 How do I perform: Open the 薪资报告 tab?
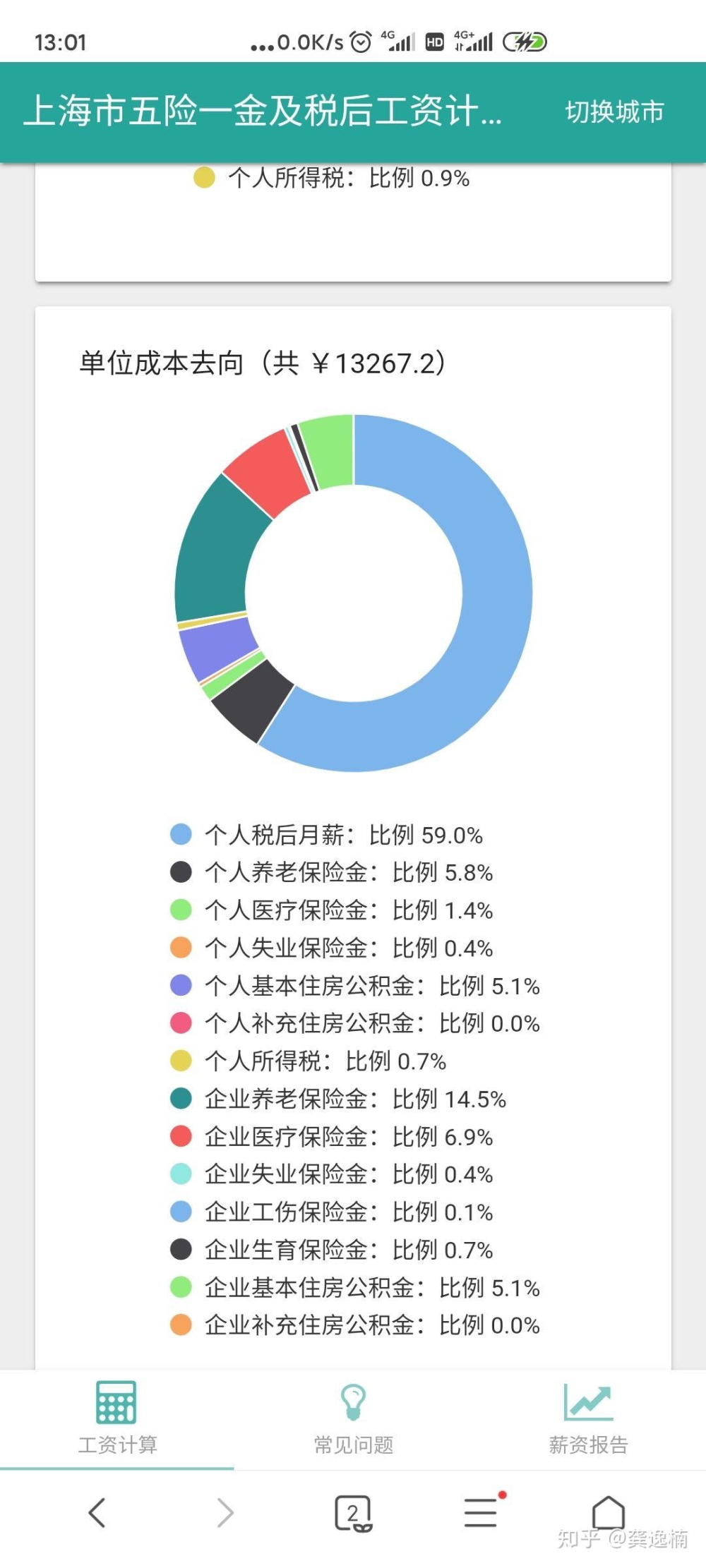tap(588, 1420)
